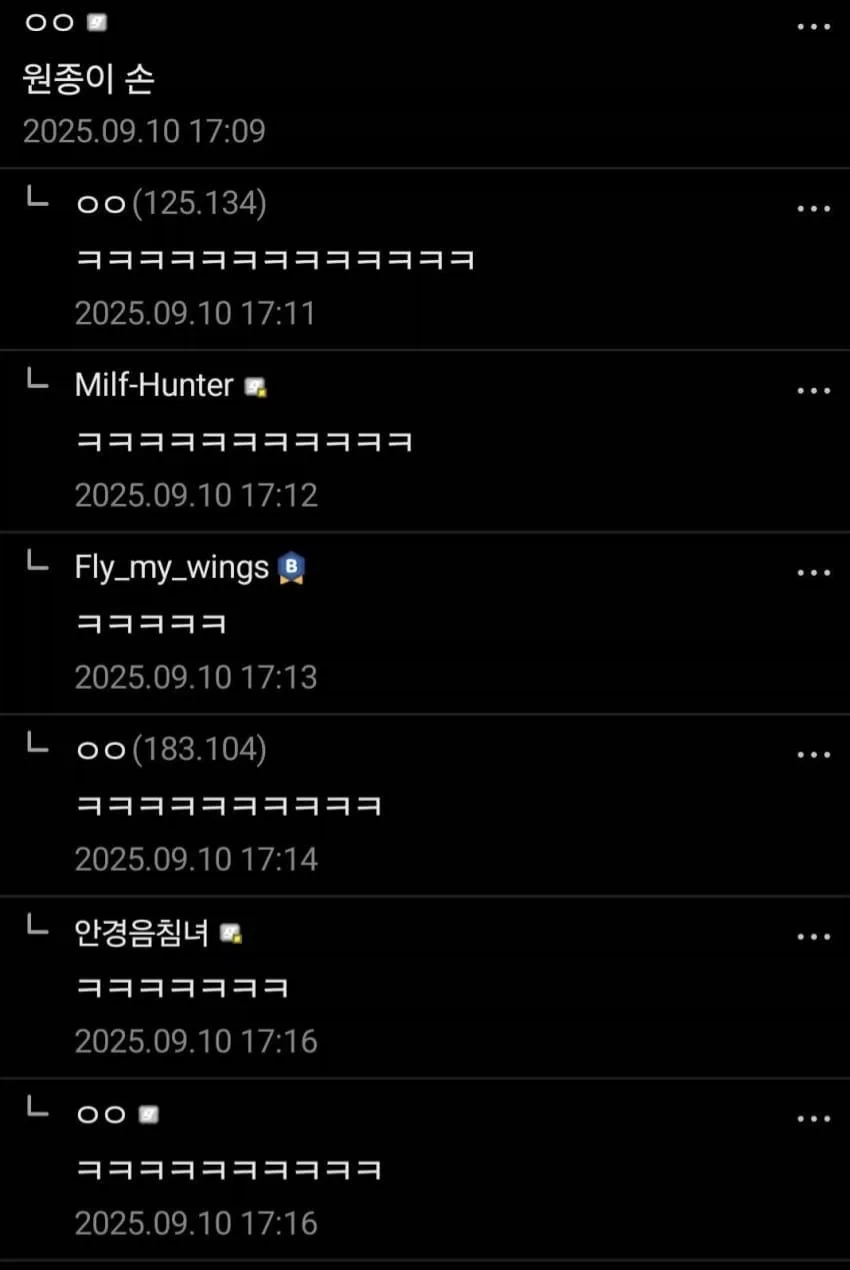Click the three-dot icon on the 183.104 comment
The image size is (850, 1270).
pyautogui.click(x=813, y=753)
